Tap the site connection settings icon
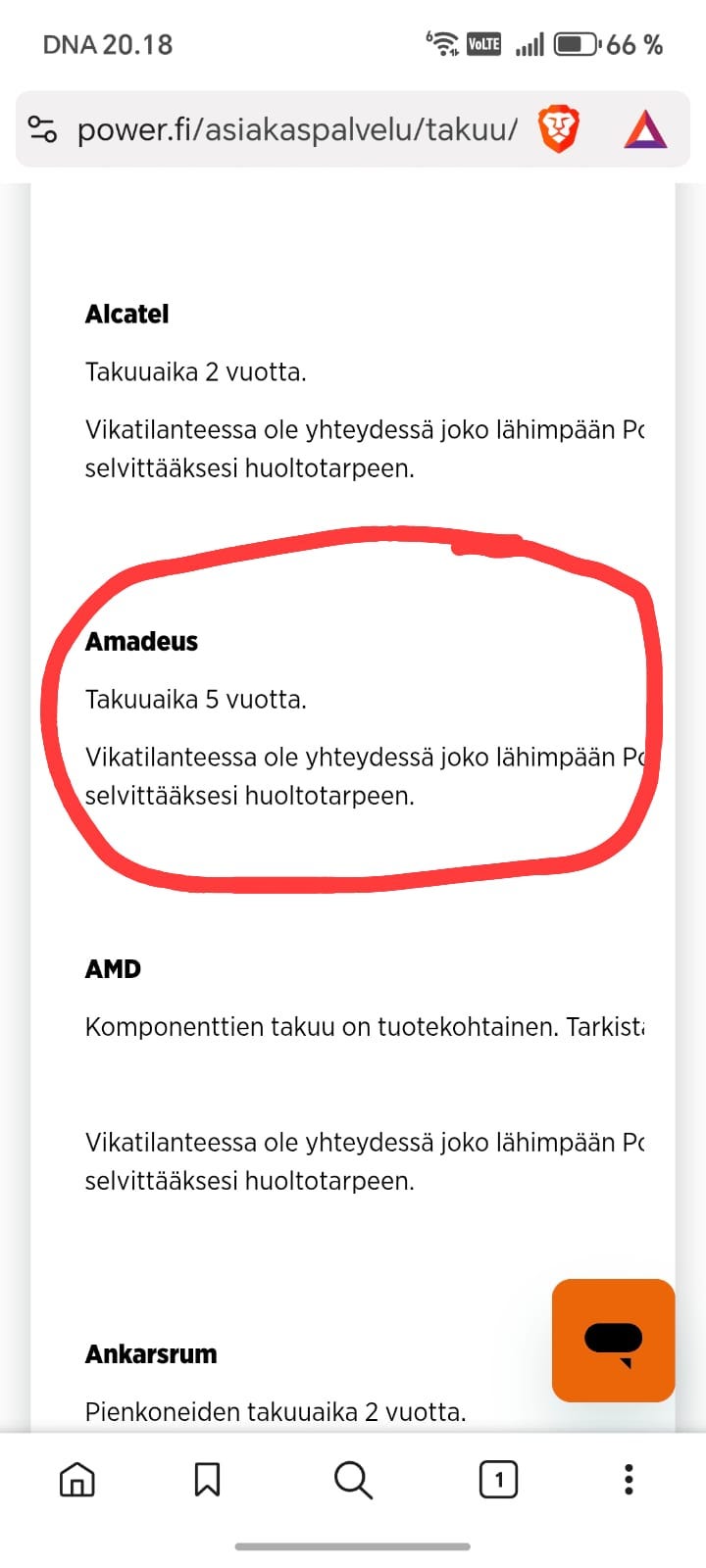706x1568 pixels. click(40, 128)
